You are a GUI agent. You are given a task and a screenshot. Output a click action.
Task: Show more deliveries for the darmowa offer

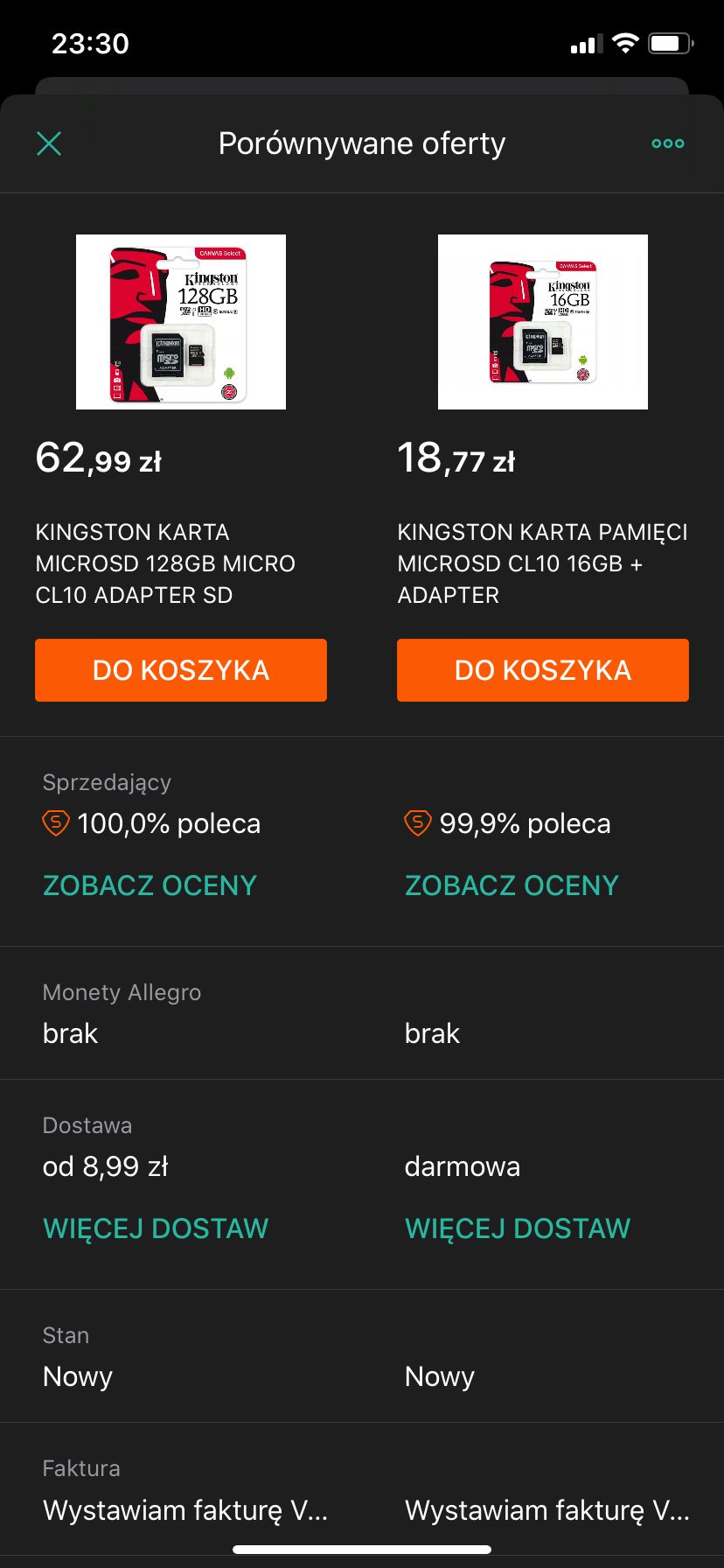pos(518,1228)
